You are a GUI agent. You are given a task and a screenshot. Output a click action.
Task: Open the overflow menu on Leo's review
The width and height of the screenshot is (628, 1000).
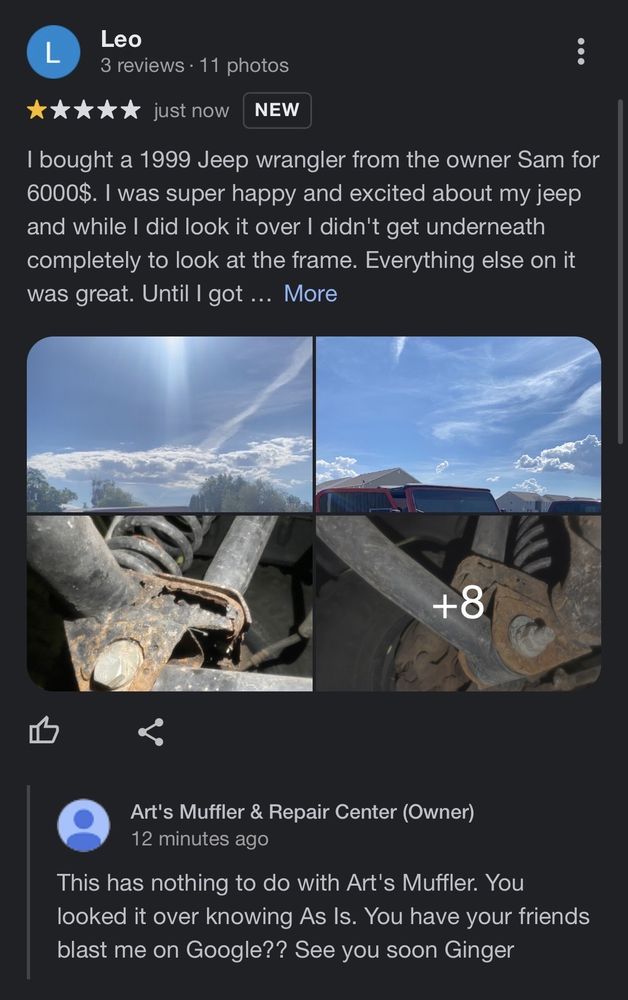581,52
